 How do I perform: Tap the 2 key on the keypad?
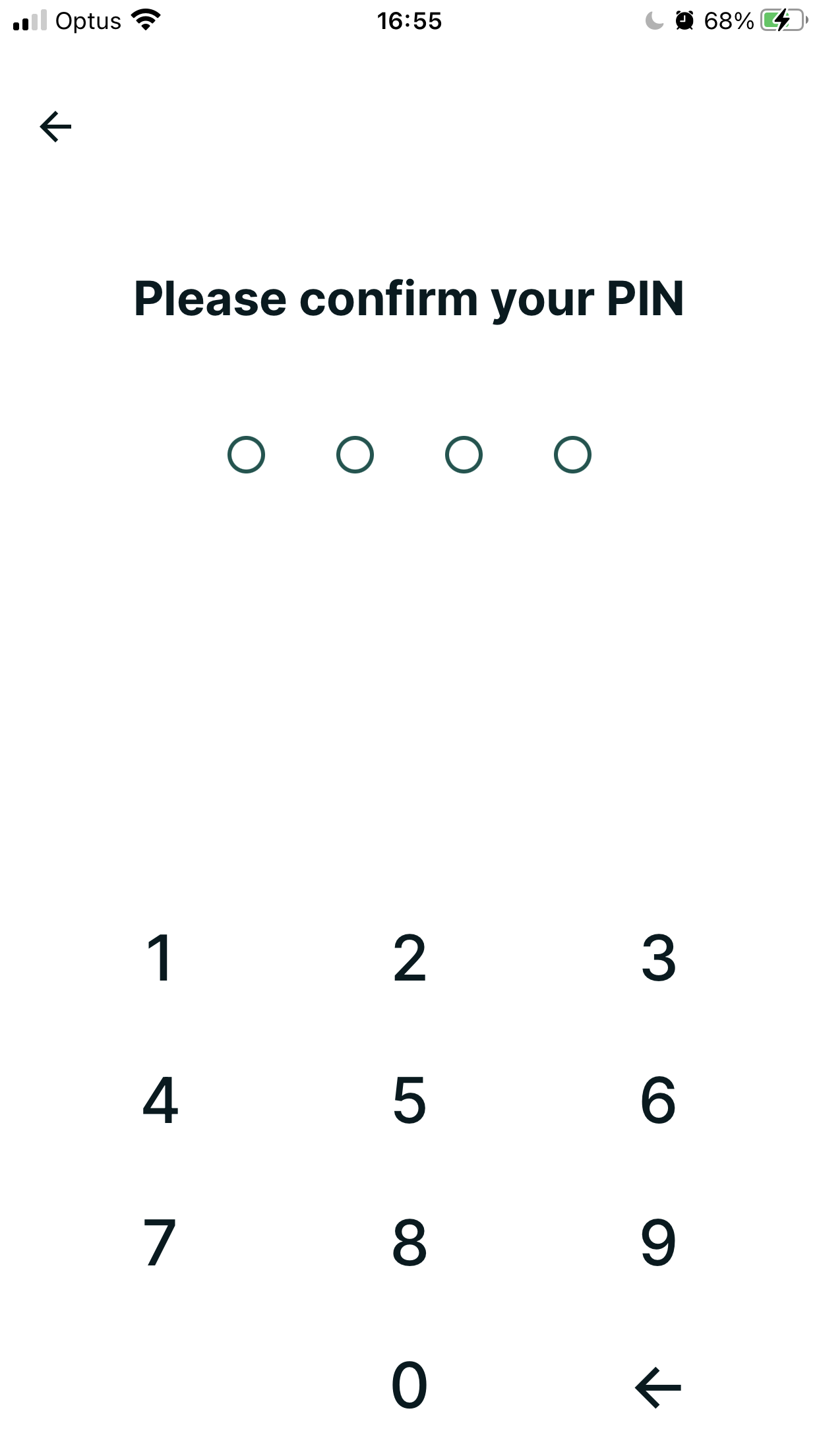[409, 957]
